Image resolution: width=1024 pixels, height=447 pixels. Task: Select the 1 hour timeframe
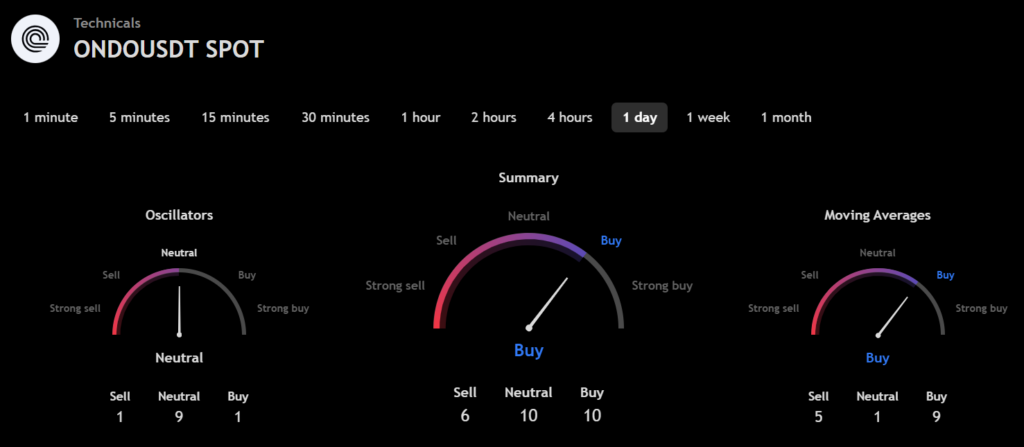(x=420, y=117)
